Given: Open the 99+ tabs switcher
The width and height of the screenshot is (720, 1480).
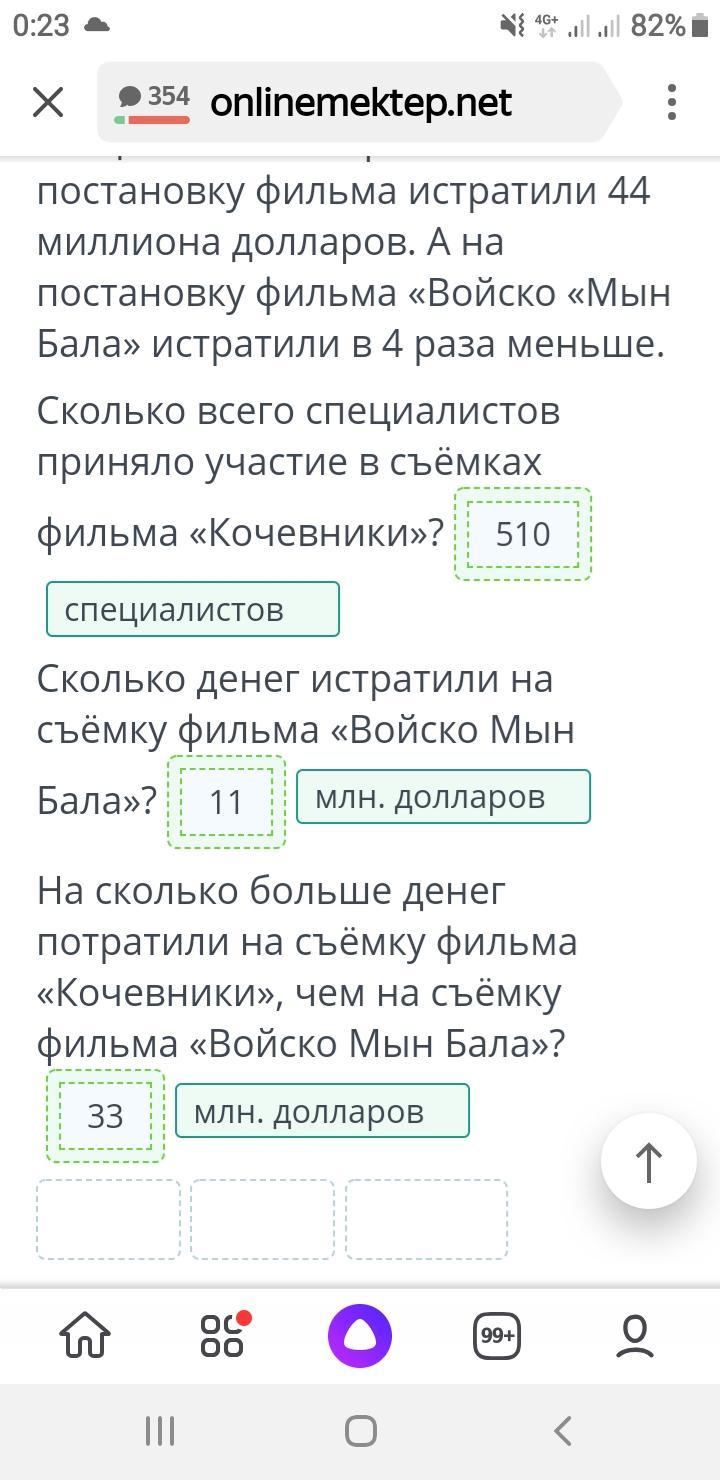Looking at the screenshot, I should 497,1335.
